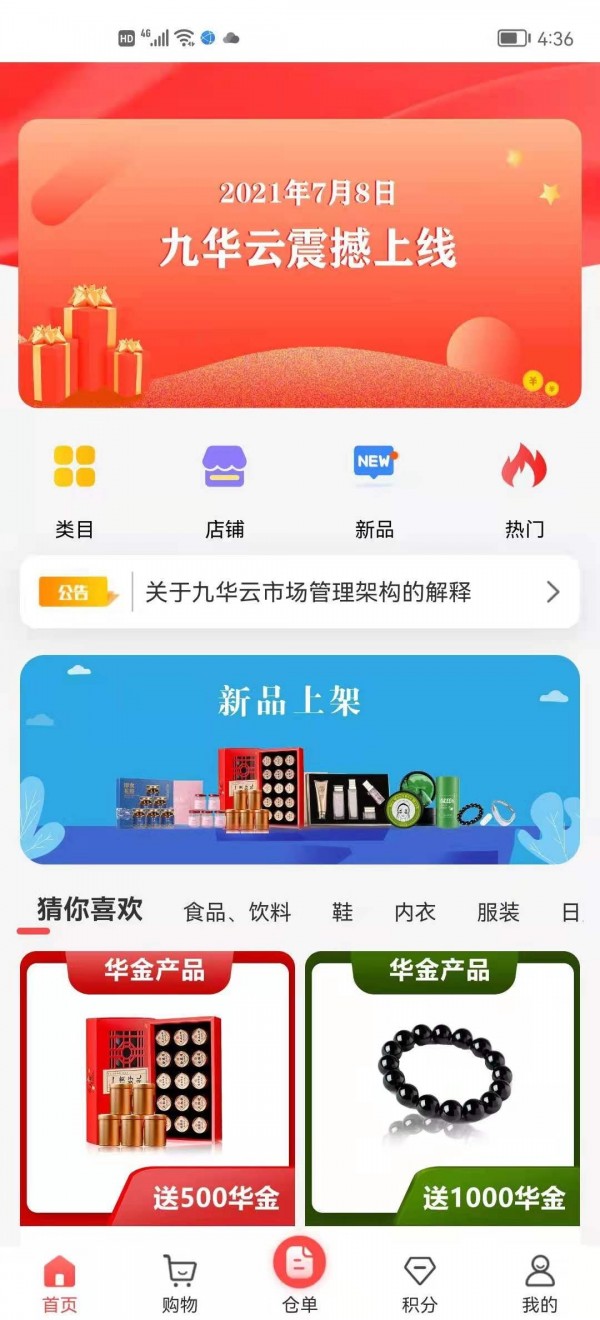600x1320 pixels.
Task: Open the 我的 profile tab
Action: pos(540,1284)
